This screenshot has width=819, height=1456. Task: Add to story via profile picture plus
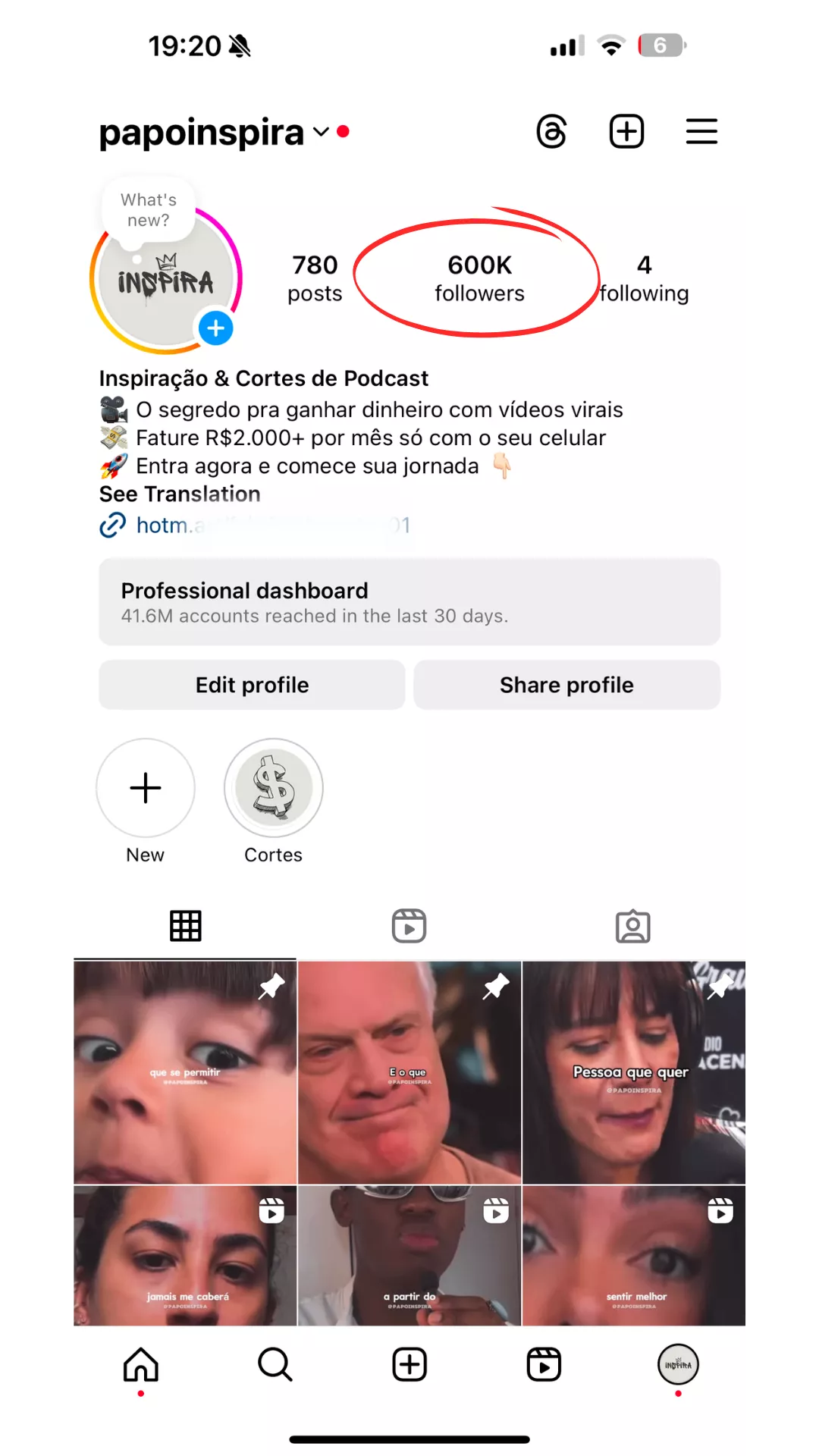click(216, 328)
